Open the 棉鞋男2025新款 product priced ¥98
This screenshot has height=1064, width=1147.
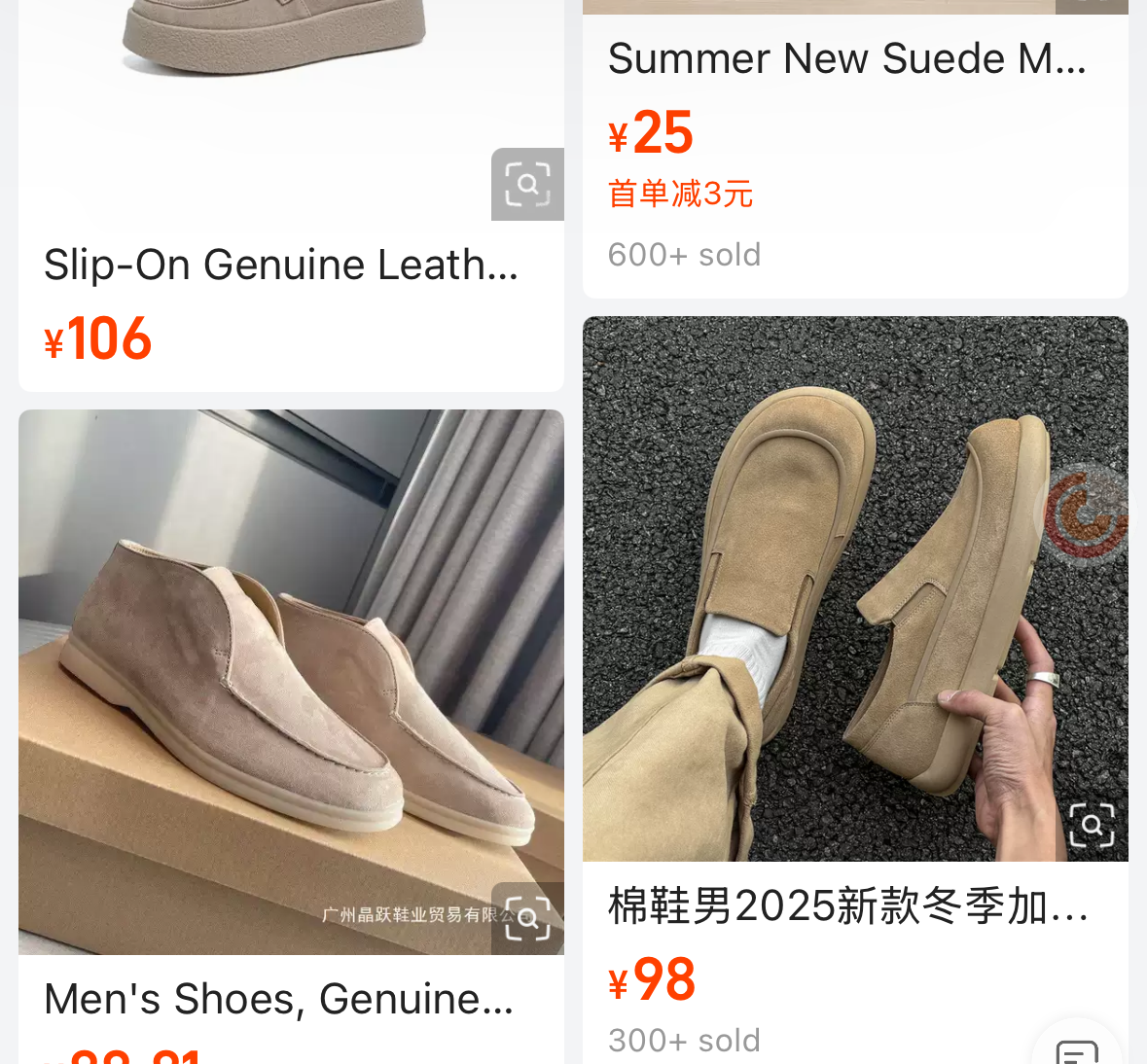(x=846, y=906)
